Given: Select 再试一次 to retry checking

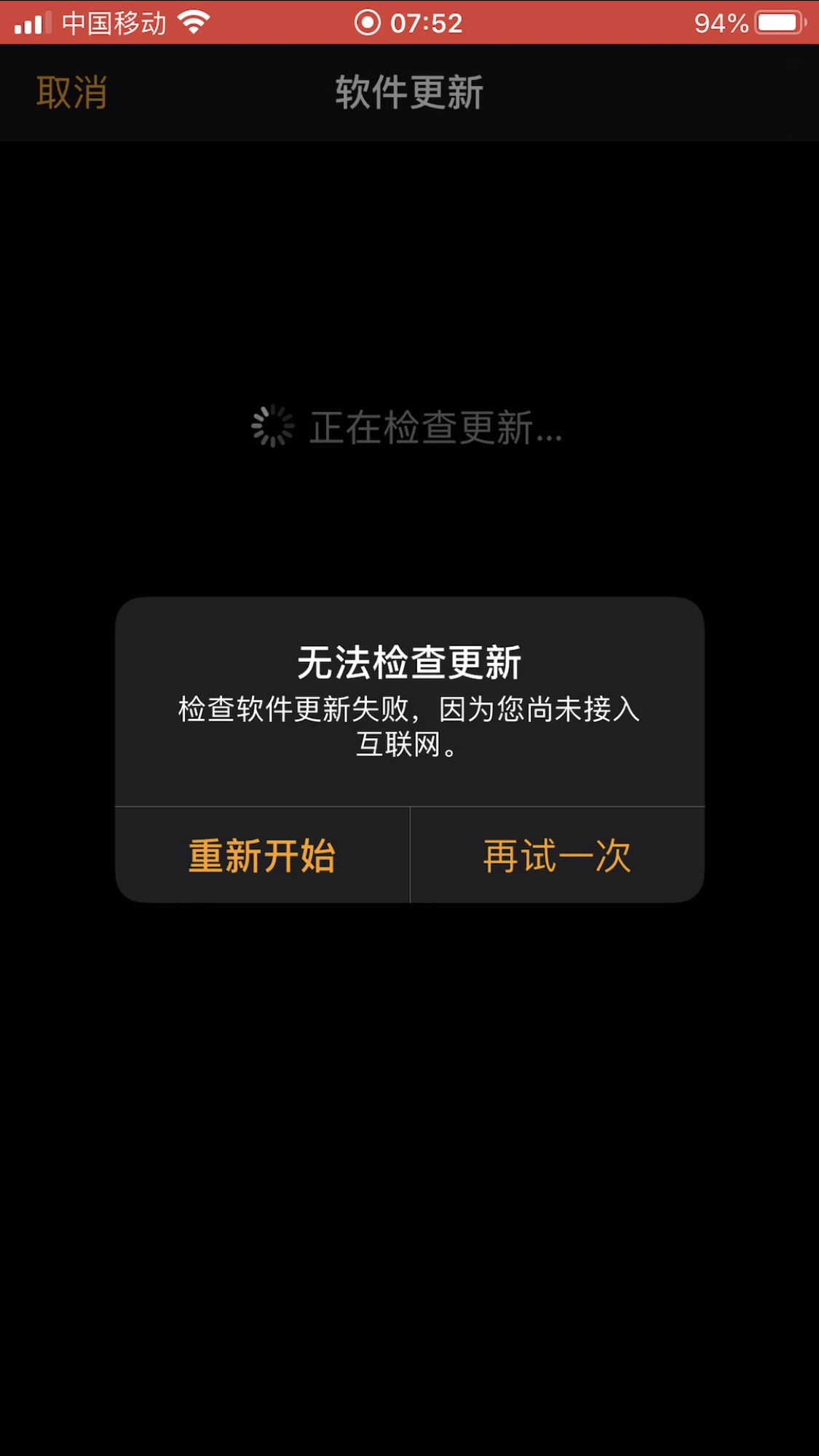Looking at the screenshot, I should click(x=558, y=856).
